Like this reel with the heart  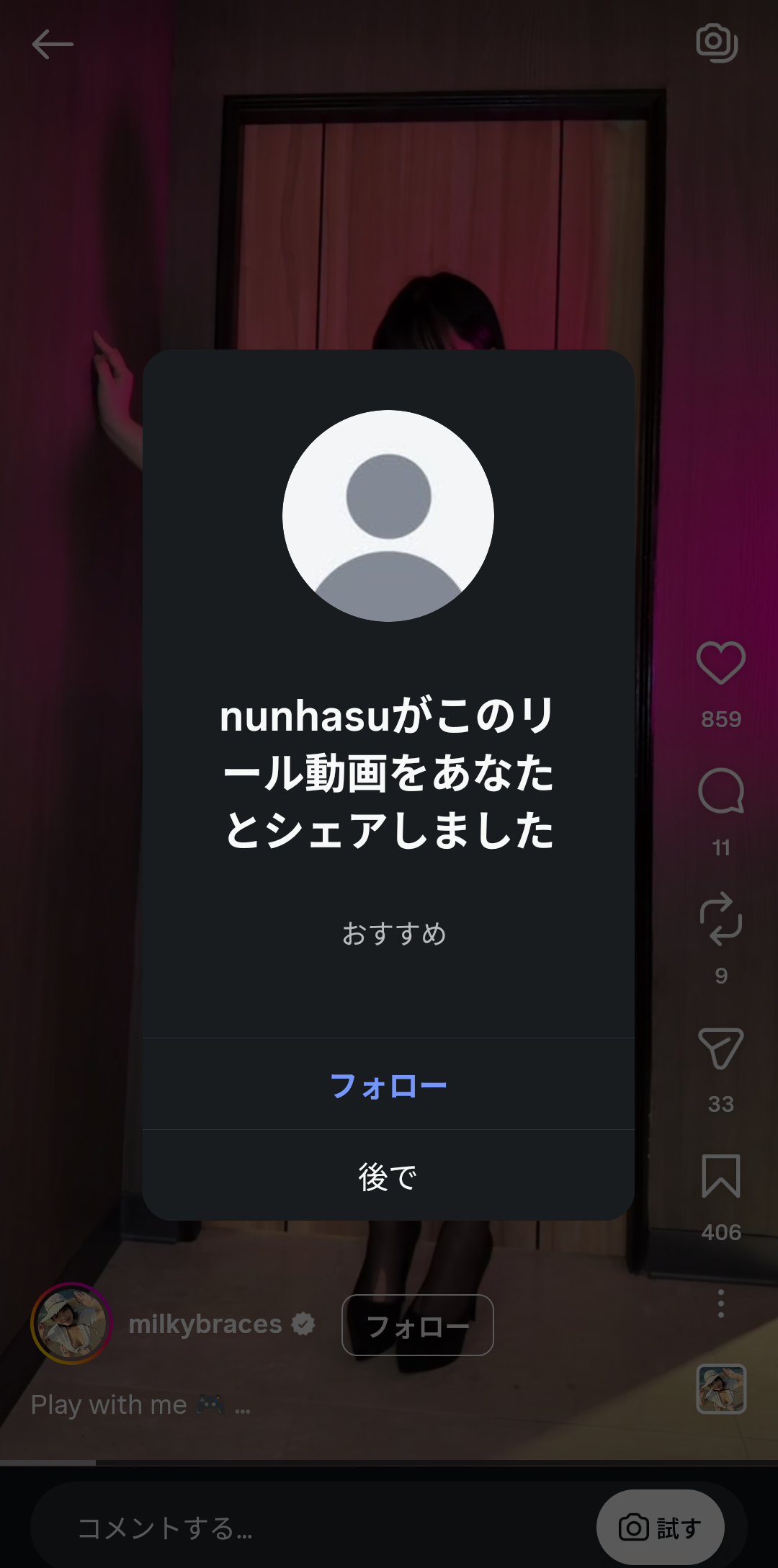[720, 663]
